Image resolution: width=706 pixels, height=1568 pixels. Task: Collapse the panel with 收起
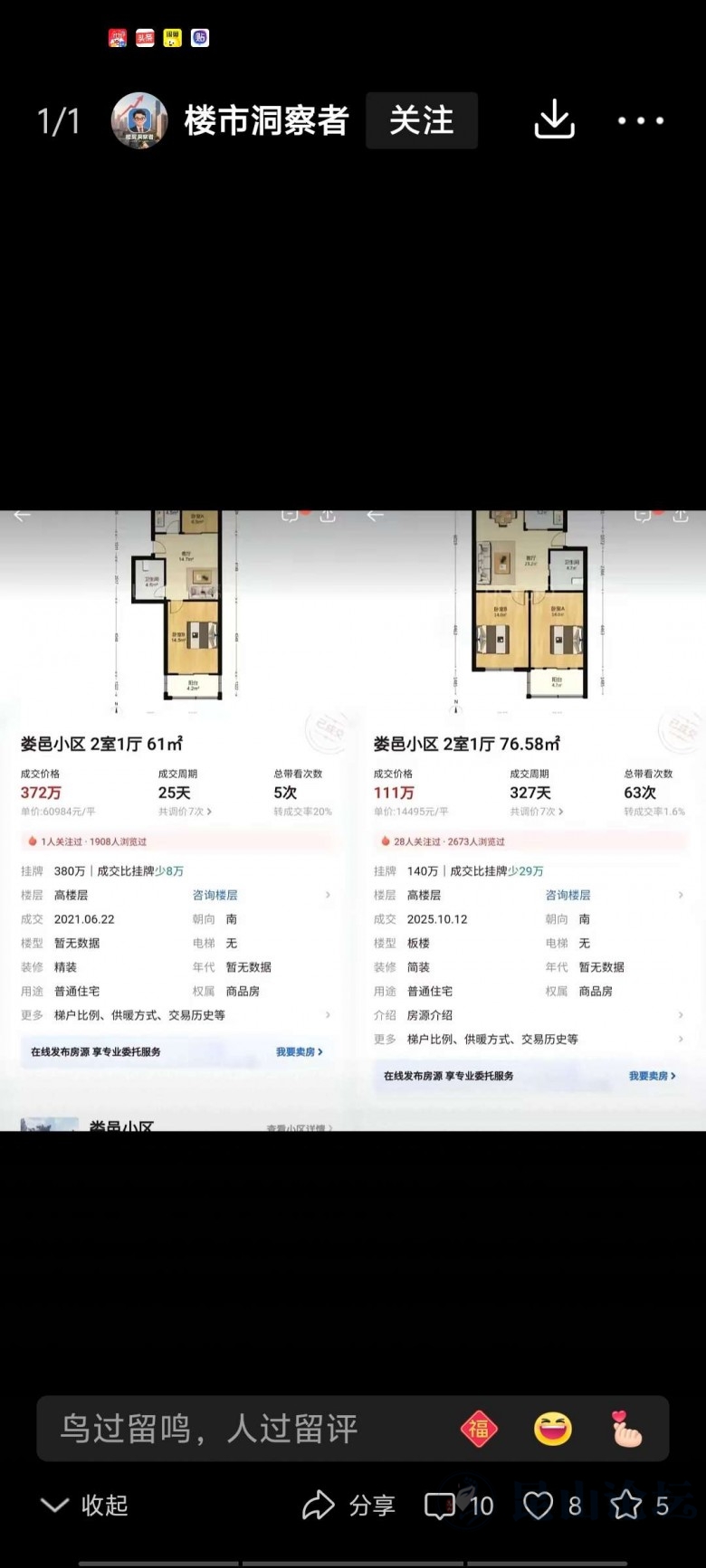[x=84, y=1506]
